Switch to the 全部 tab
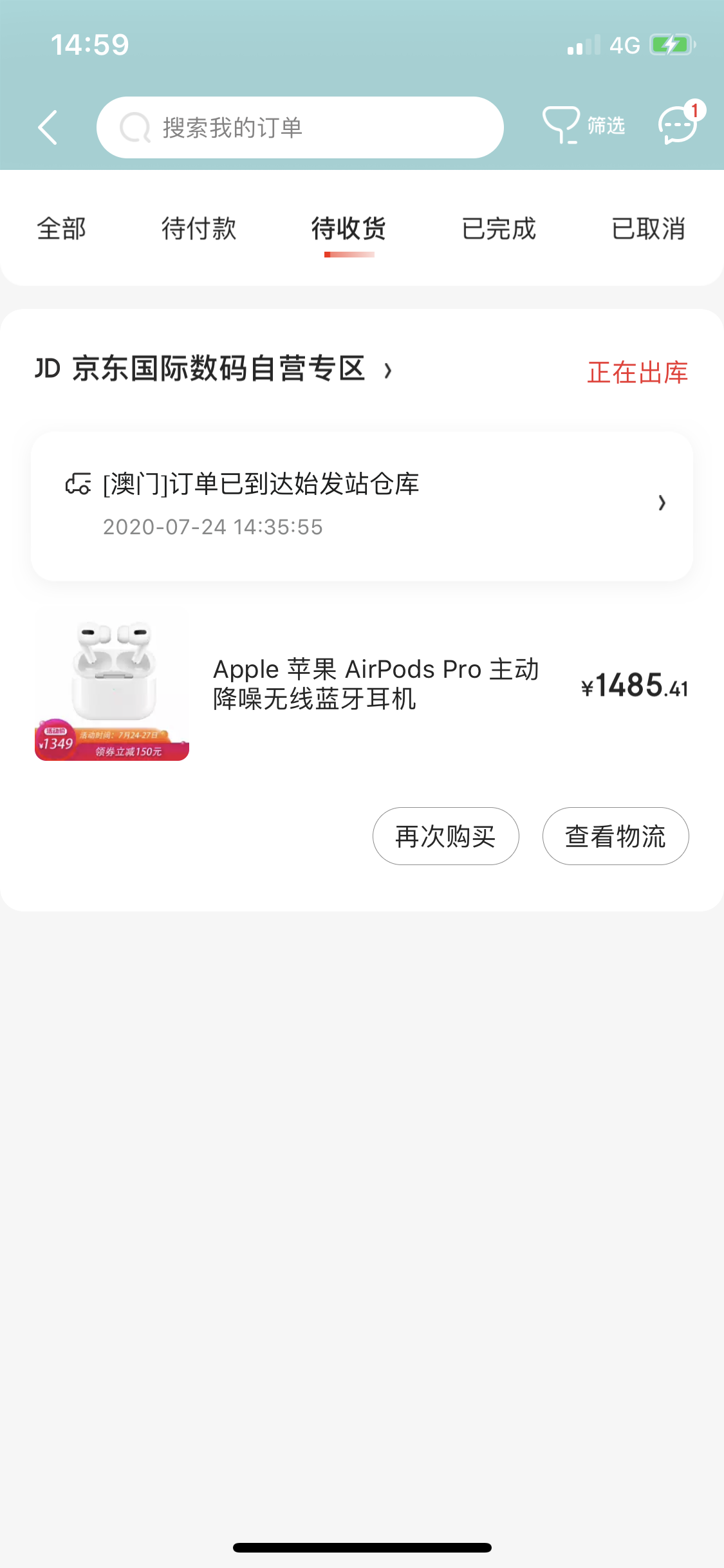 click(x=62, y=229)
